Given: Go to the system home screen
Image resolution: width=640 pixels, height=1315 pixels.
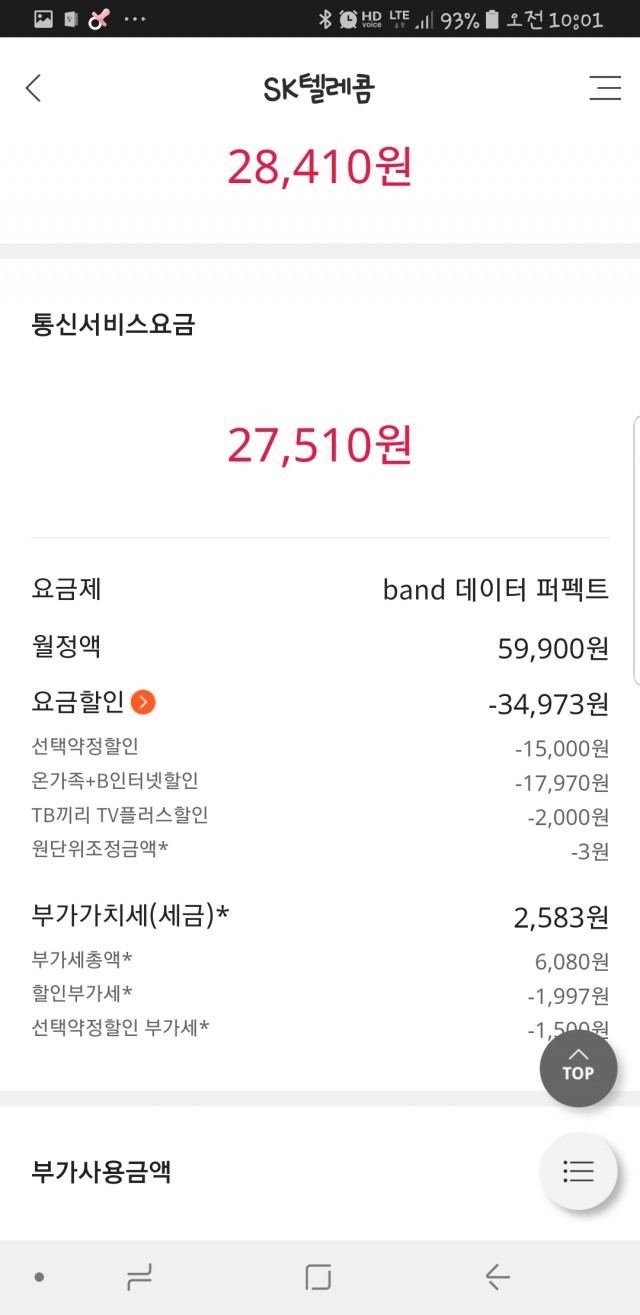Looking at the screenshot, I should 318,1277.
